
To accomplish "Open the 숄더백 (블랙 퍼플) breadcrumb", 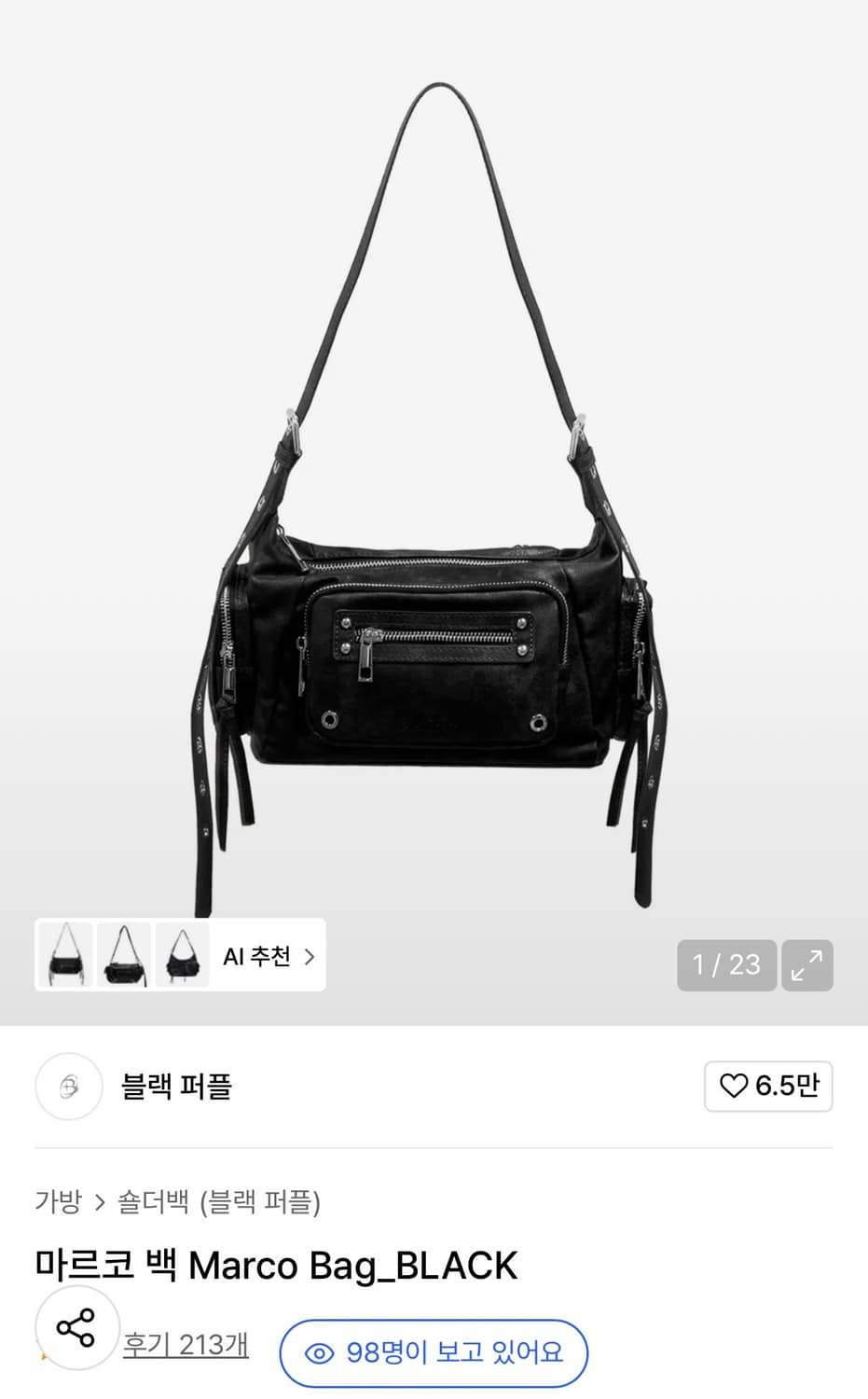I will pyautogui.click(x=219, y=1203).
